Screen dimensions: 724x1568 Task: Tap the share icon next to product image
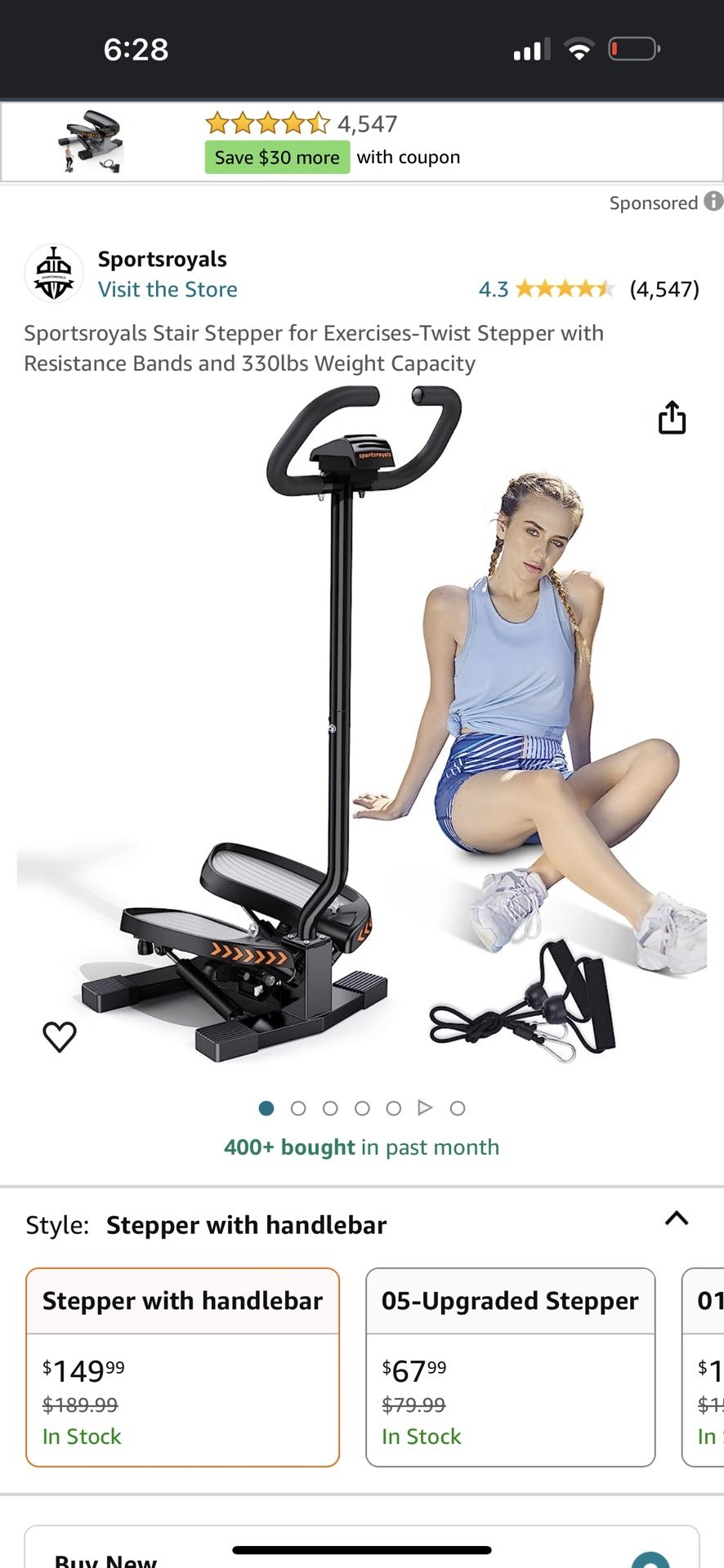point(672,417)
